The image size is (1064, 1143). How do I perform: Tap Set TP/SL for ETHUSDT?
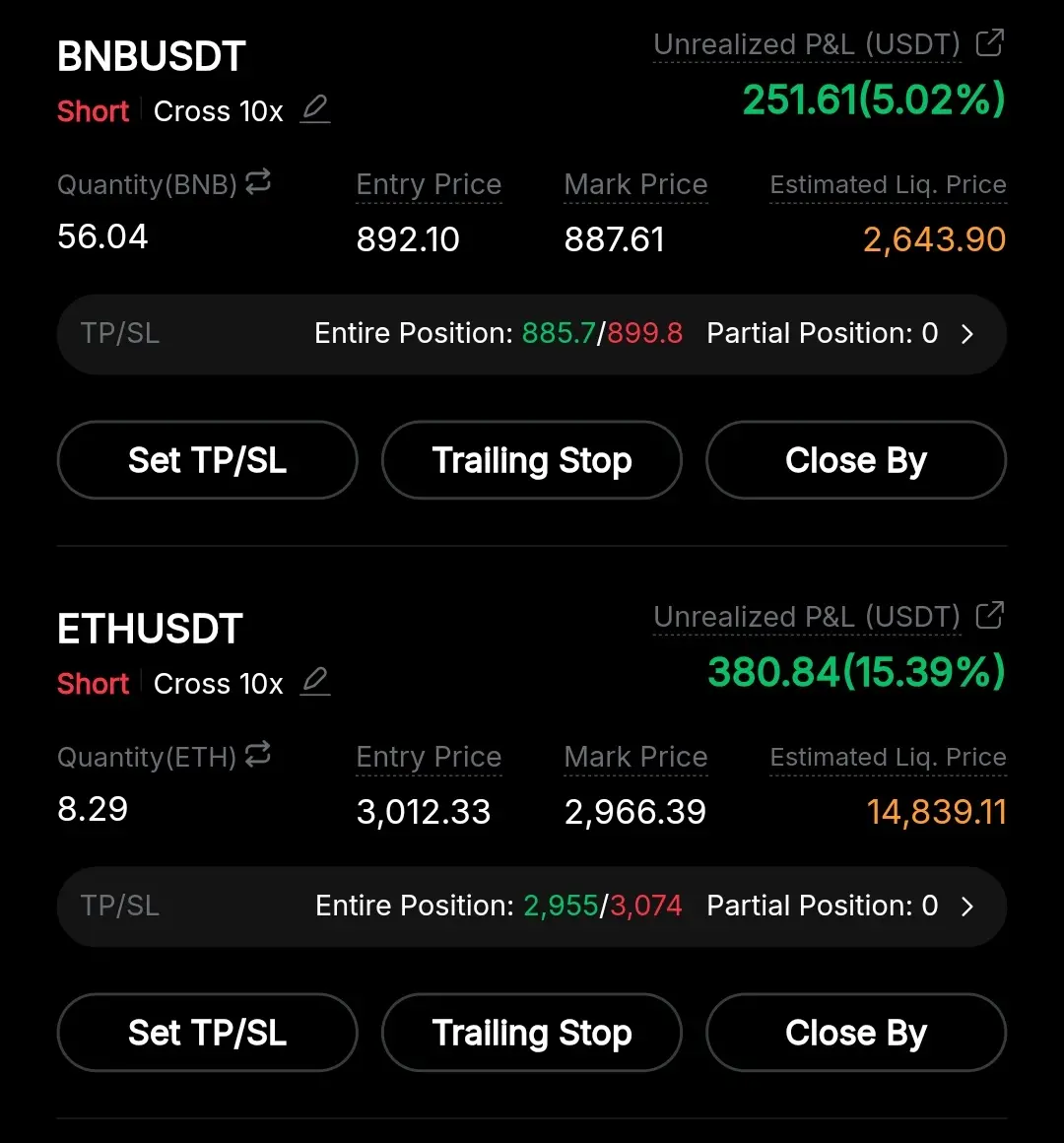click(207, 1033)
